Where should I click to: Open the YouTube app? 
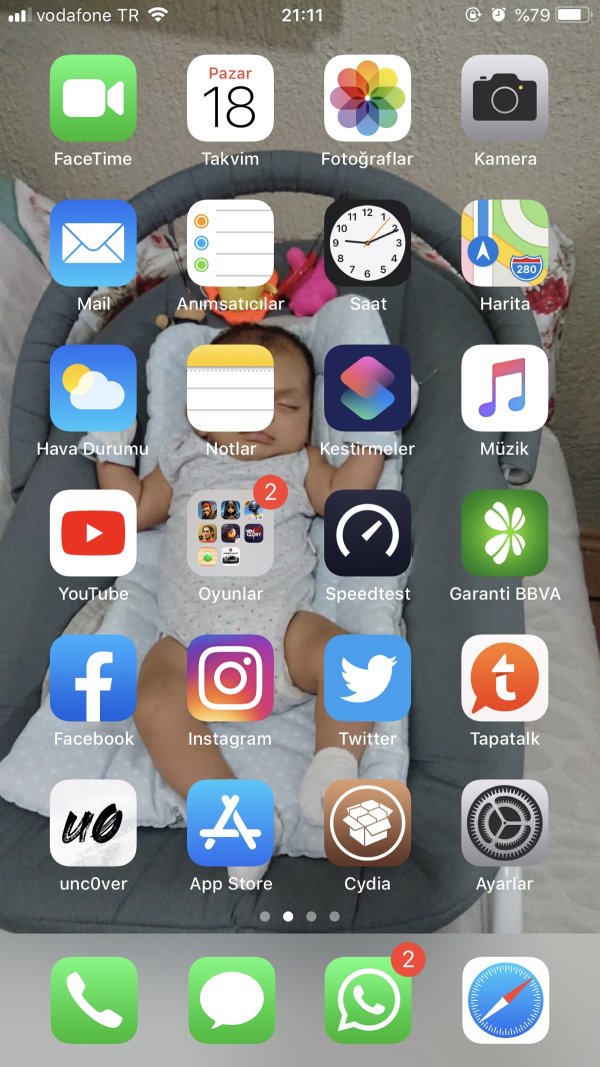93,533
